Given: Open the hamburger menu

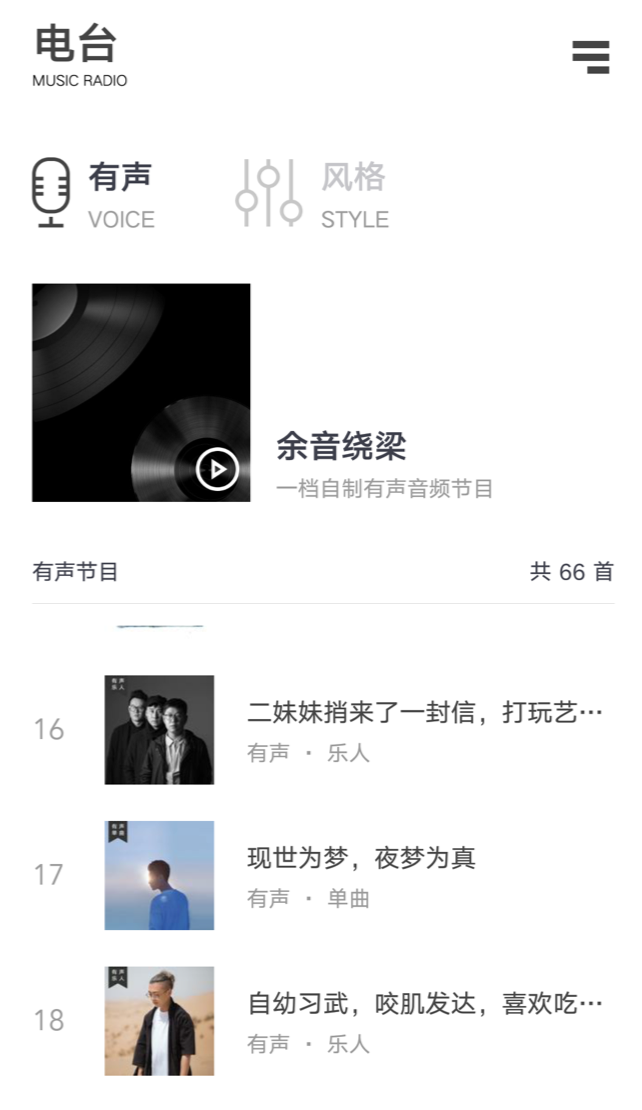Looking at the screenshot, I should pyautogui.click(x=591, y=57).
